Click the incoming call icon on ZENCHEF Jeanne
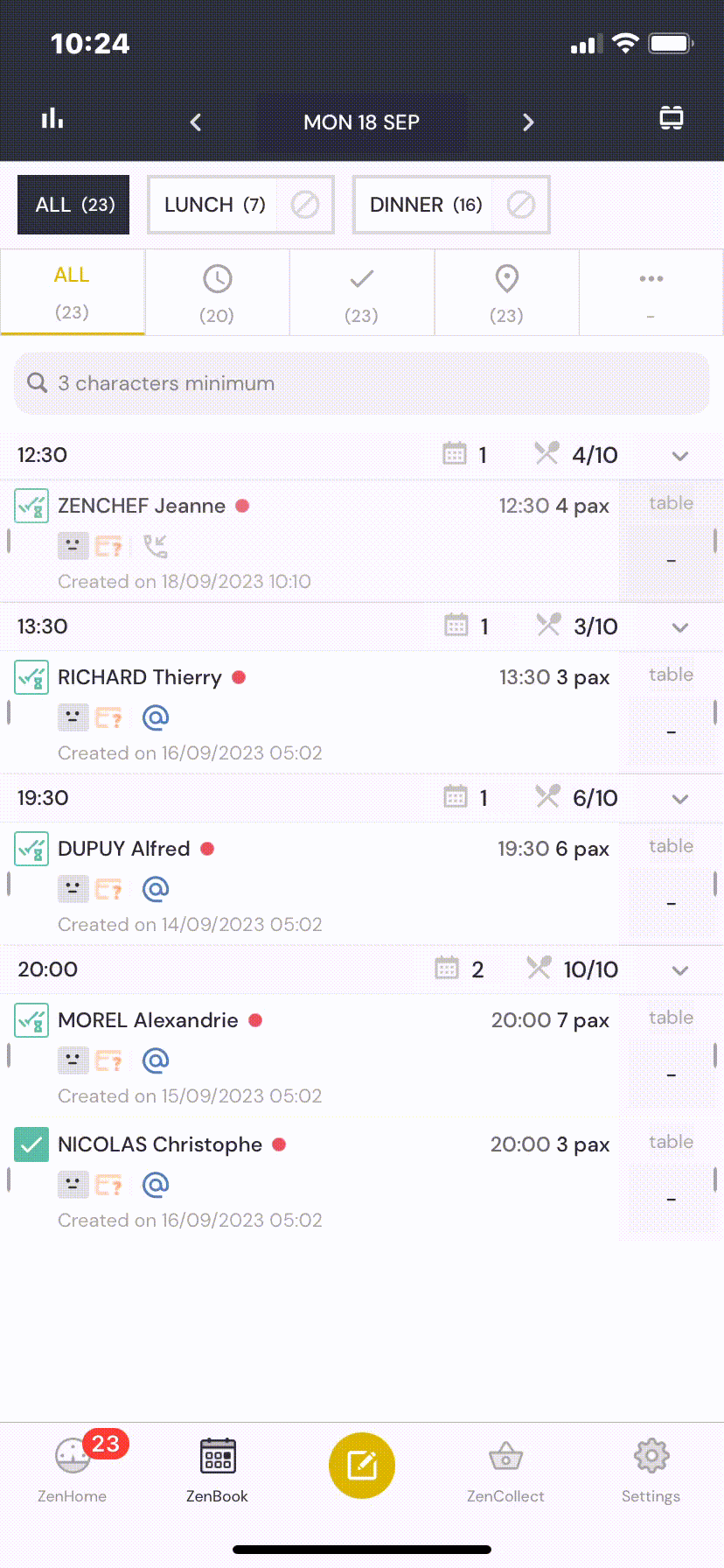 click(x=154, y=544)
